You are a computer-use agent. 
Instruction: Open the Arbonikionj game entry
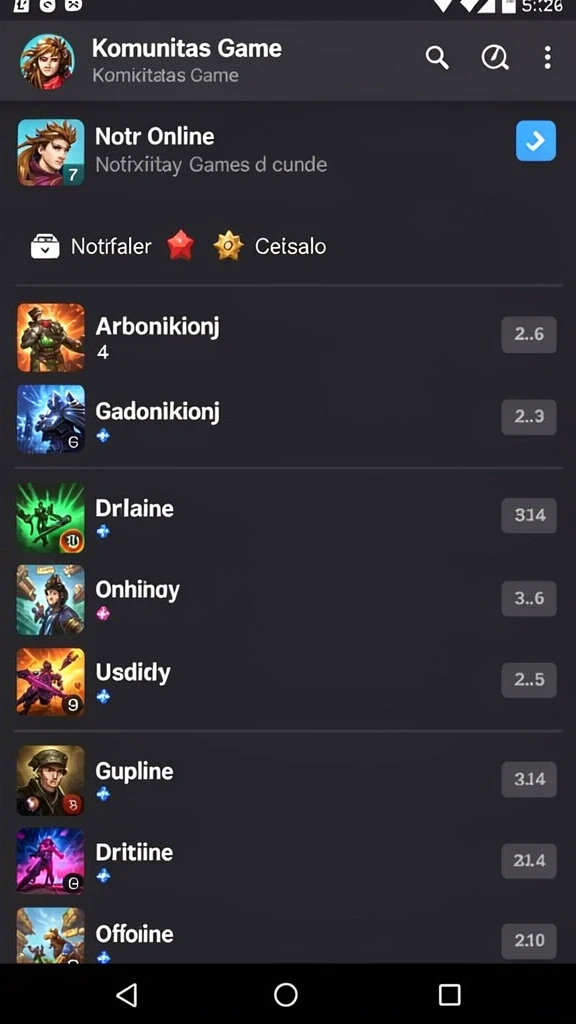pos(288,337)
